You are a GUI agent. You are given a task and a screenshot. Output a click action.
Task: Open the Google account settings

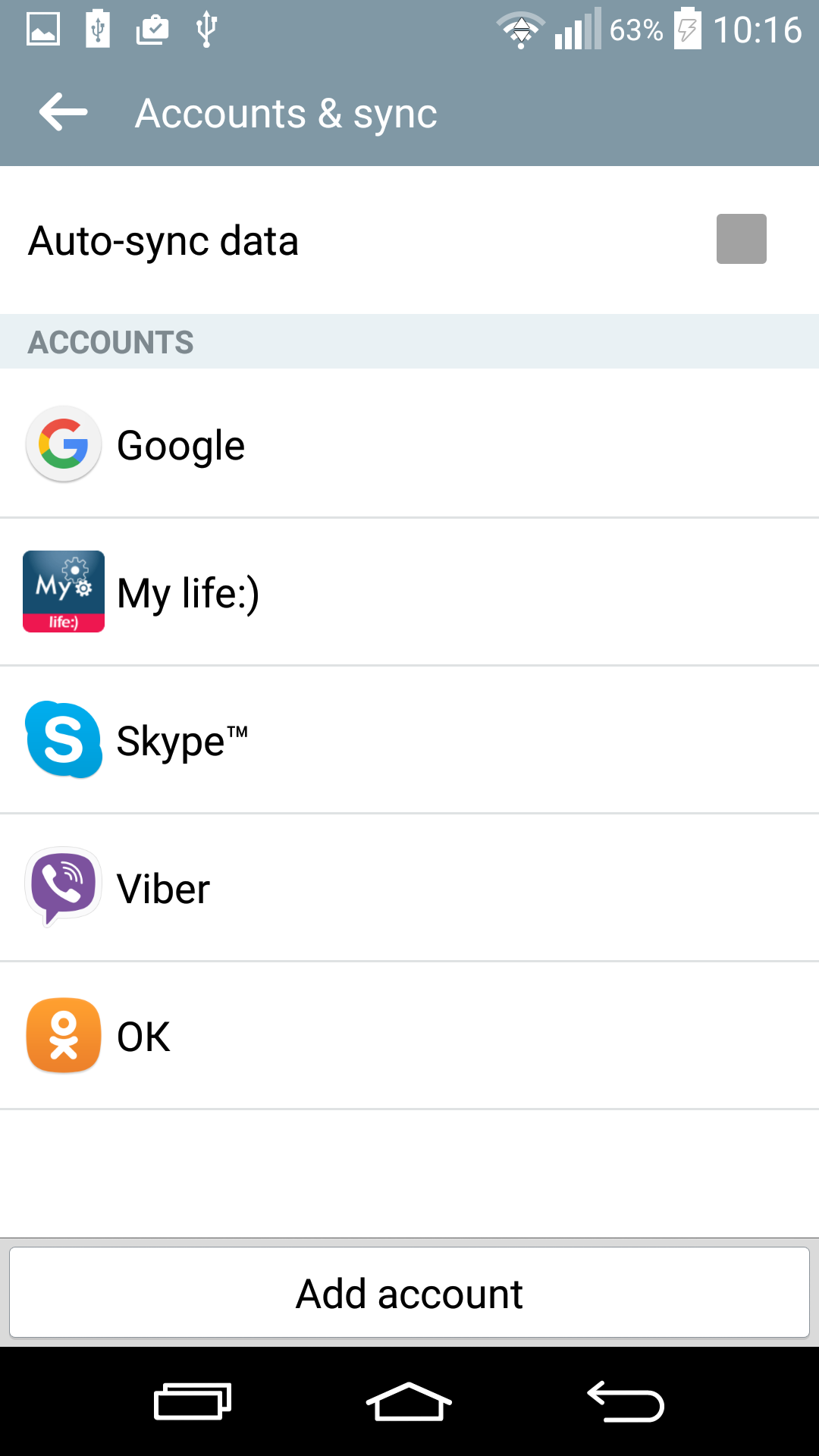(x=409, y=444)
